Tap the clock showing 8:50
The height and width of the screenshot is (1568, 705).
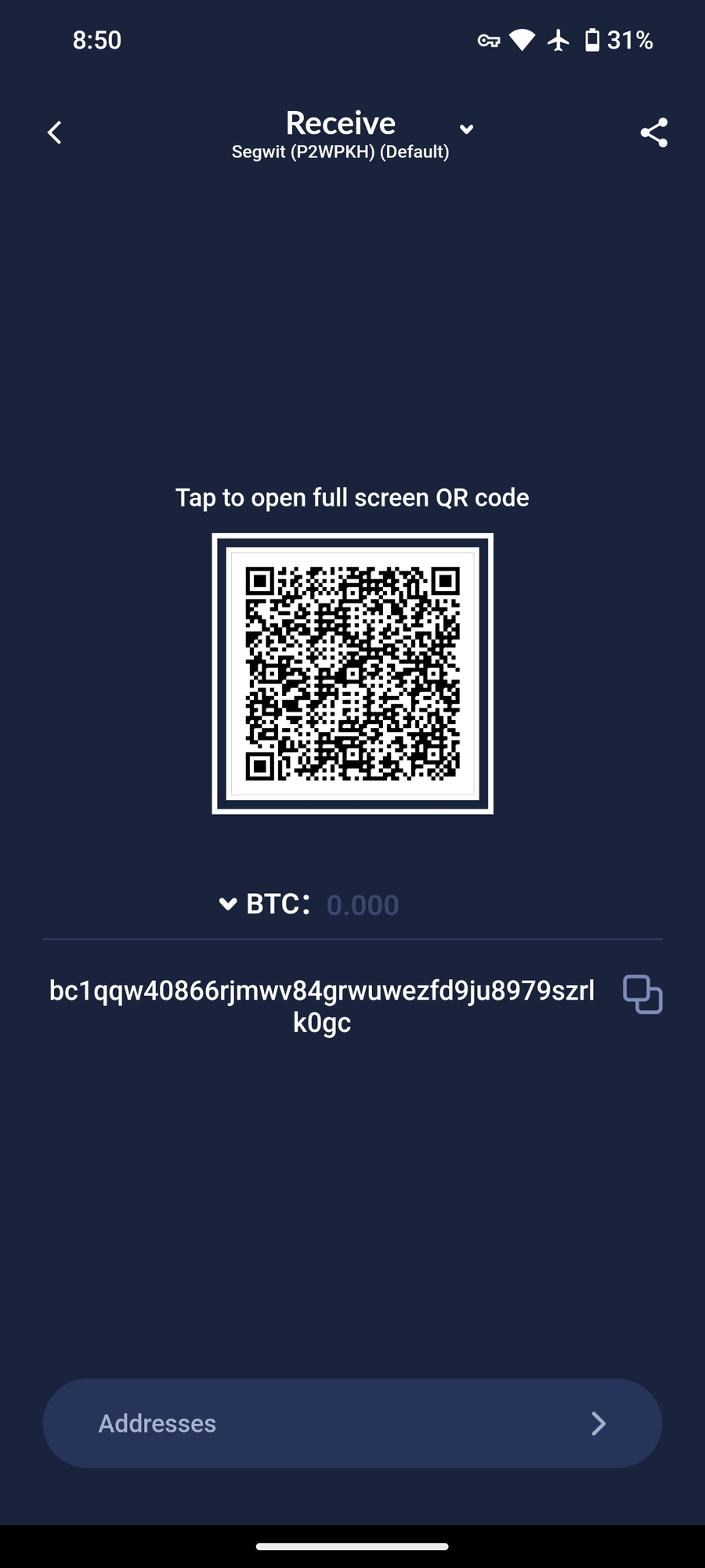click(x=96, y=40)
